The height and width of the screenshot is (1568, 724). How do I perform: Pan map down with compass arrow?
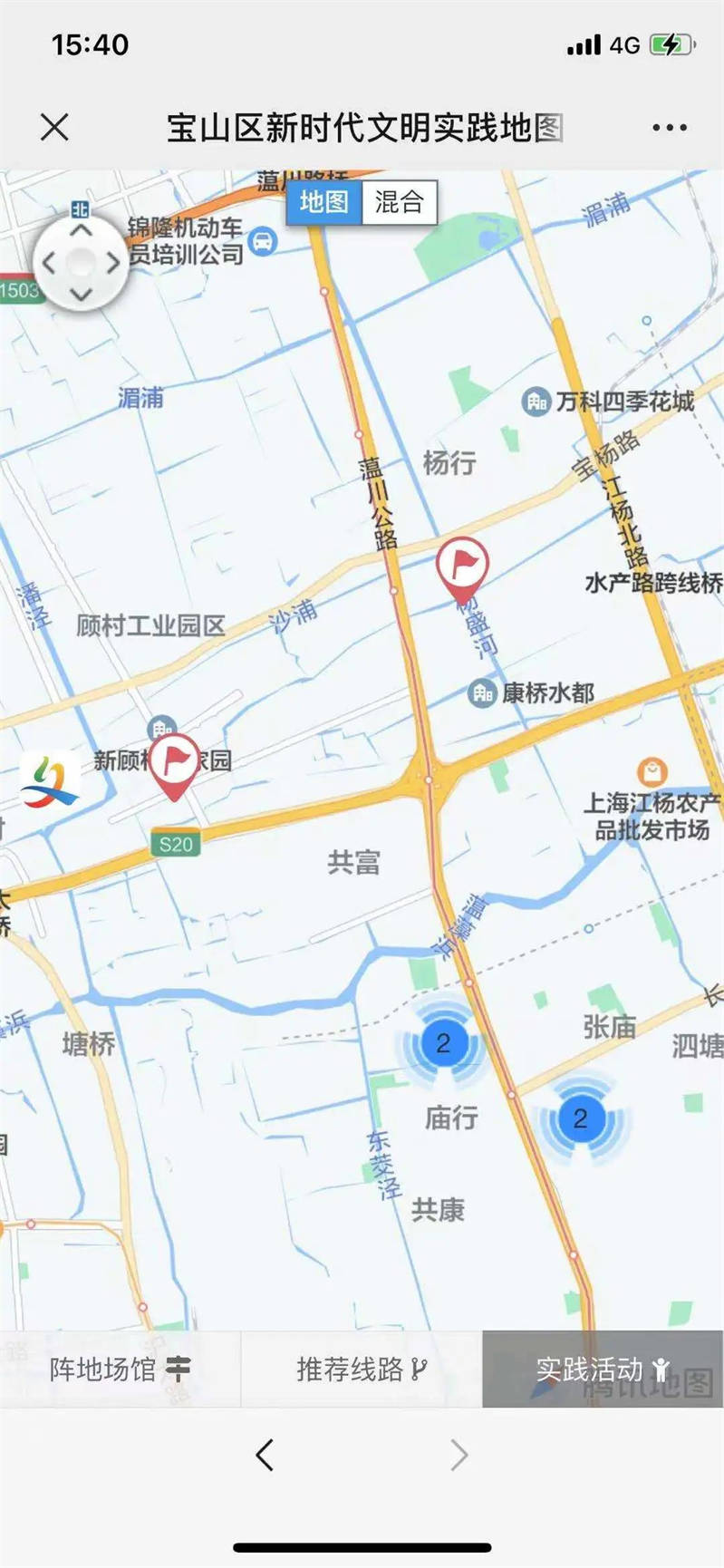click(x=82, y=295)
